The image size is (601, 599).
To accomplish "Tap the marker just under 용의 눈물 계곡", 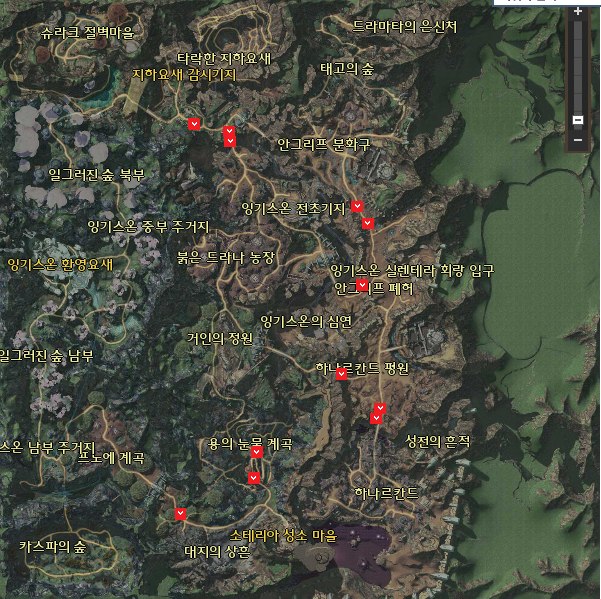I will [x=257, y=453].
